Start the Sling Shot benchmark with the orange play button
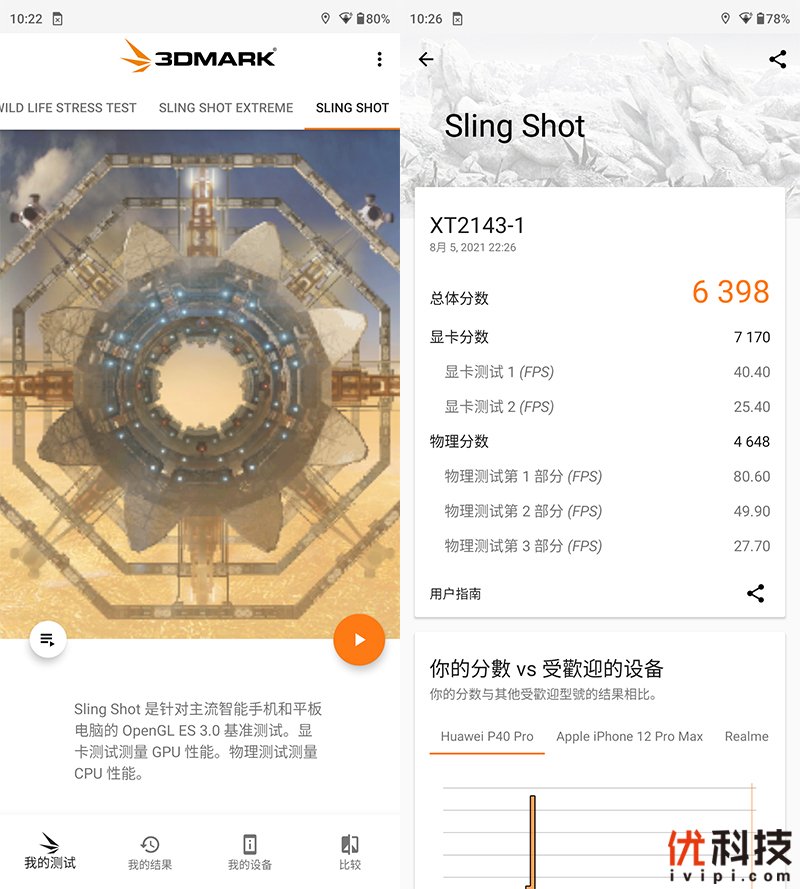800x889 pixels. (x=359, y=640)
